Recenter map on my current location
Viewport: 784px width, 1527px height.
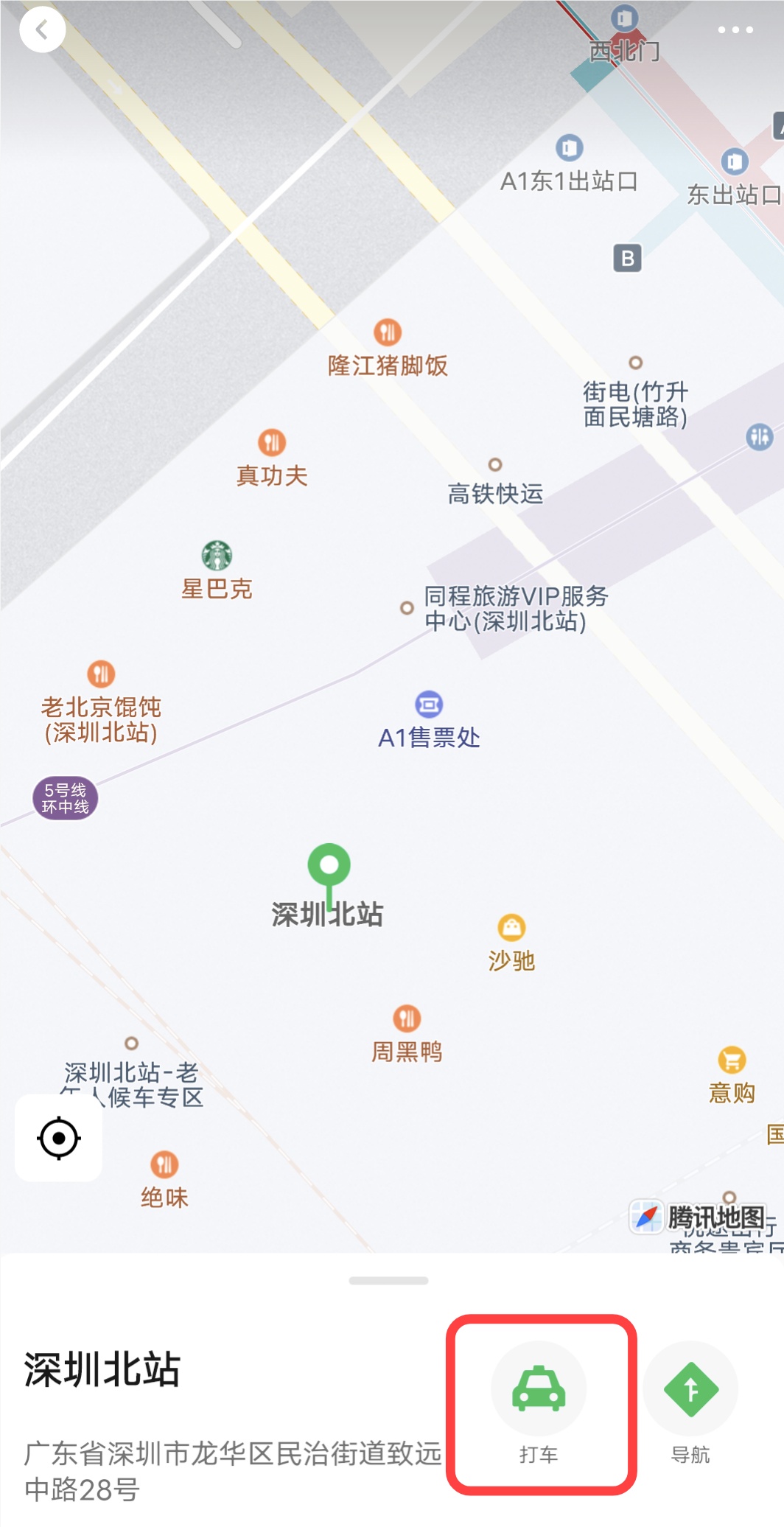pyautogui.click(x=59, y=1138)
